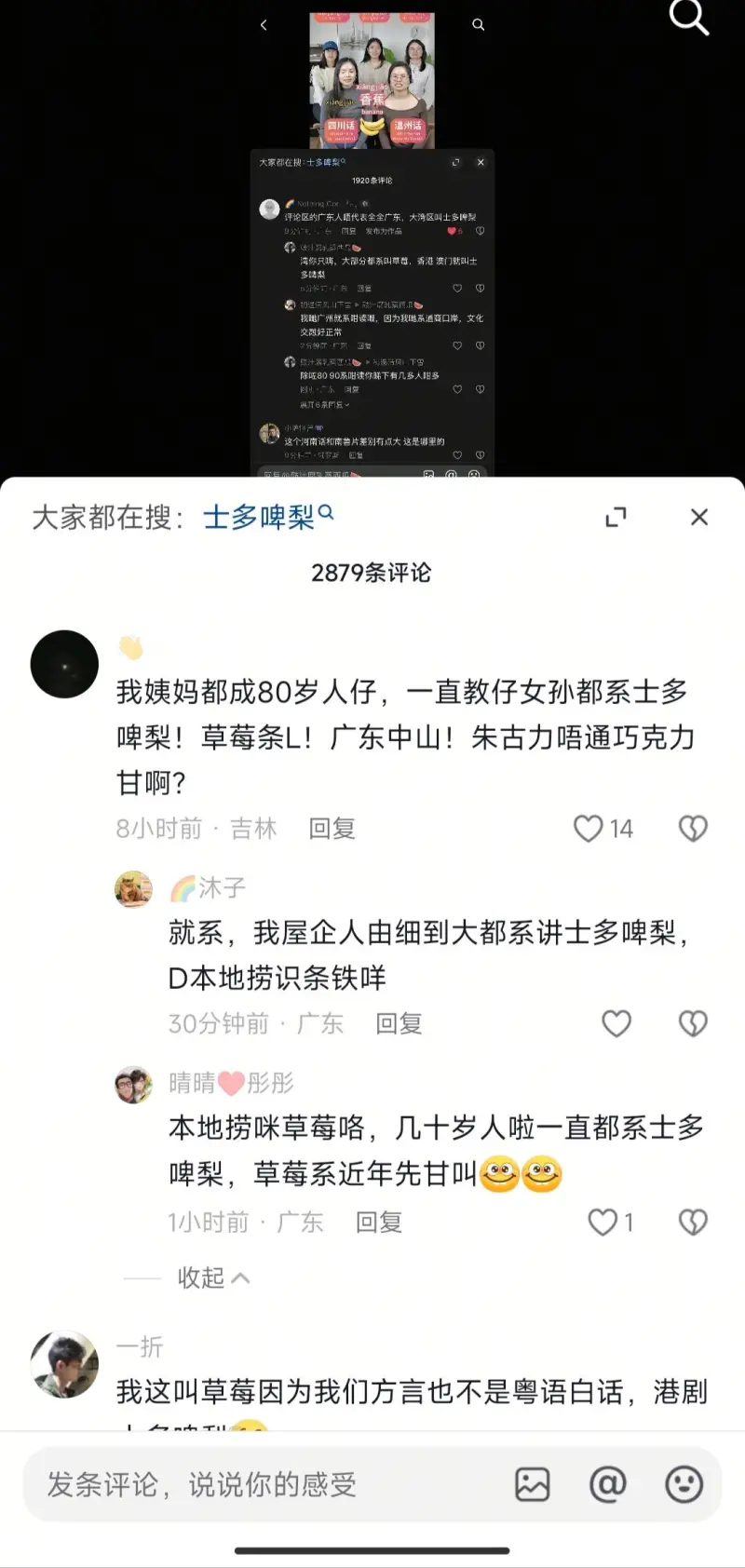Collapse replies with 收起

click(x=212, y=1277)
